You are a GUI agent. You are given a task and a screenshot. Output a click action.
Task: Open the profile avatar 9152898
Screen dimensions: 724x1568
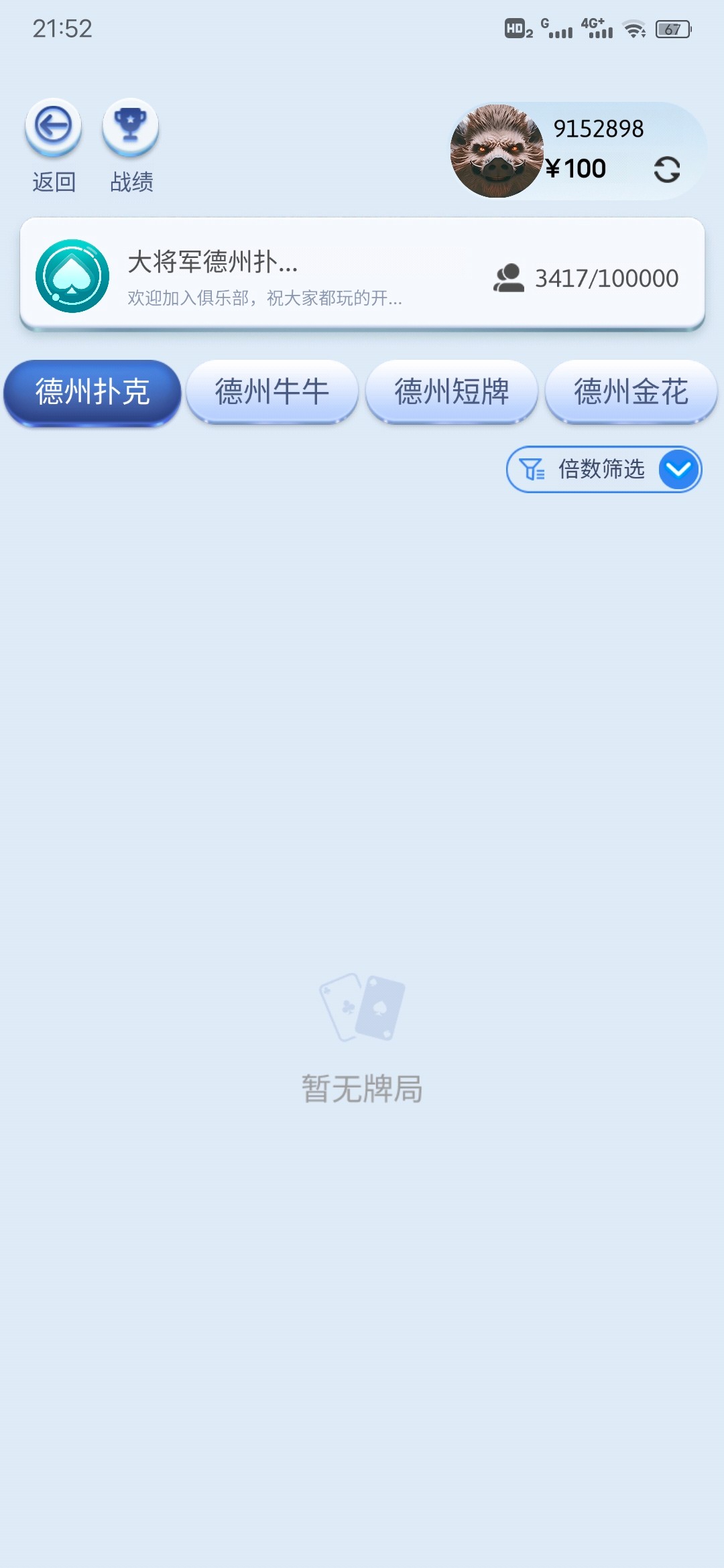coord(497,151)
